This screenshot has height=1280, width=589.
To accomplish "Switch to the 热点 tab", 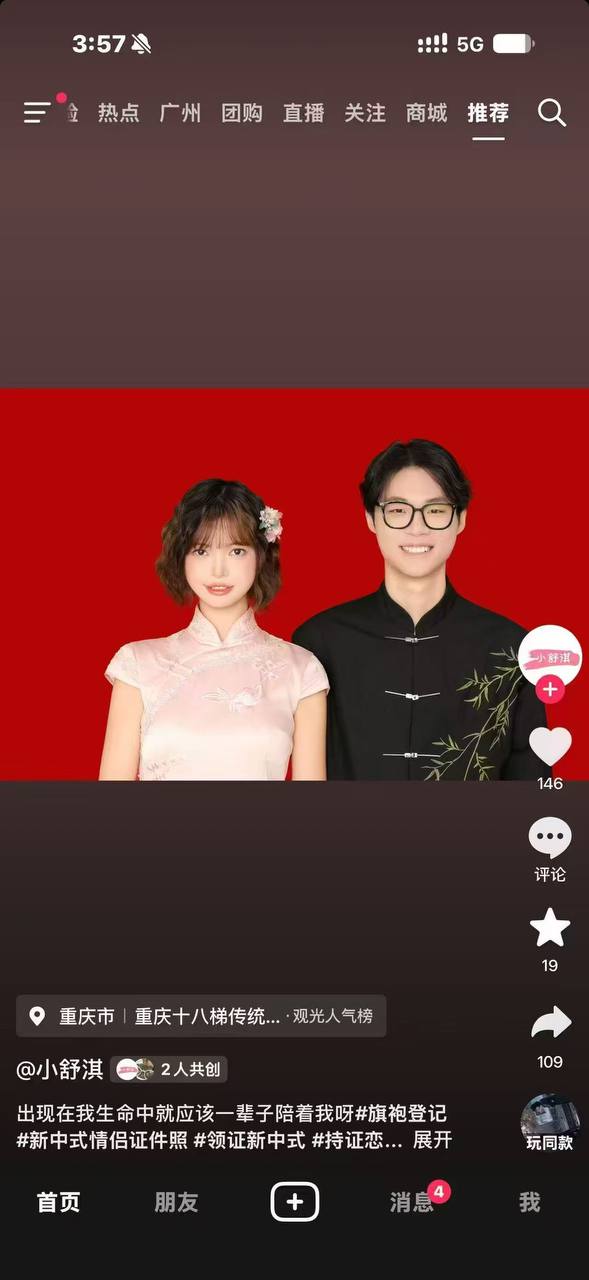I will [x=118, y=113].
